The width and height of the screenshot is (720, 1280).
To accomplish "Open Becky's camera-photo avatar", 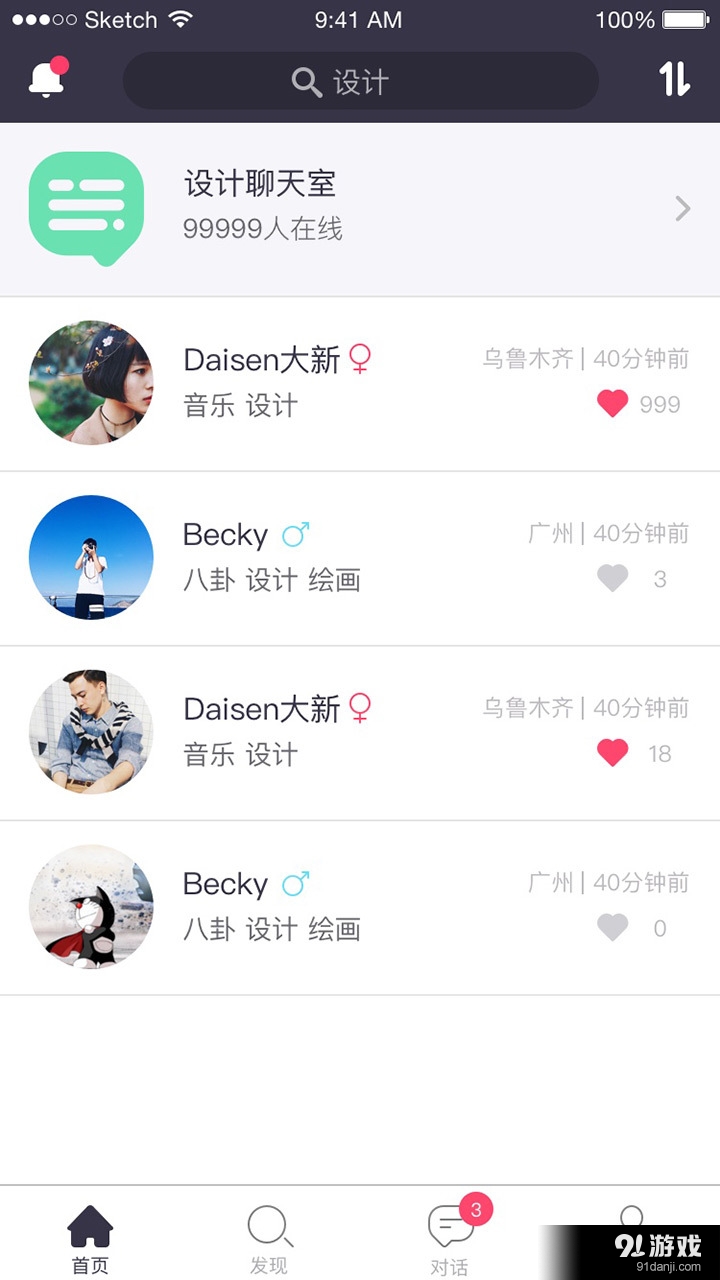I will coord(91,557).
